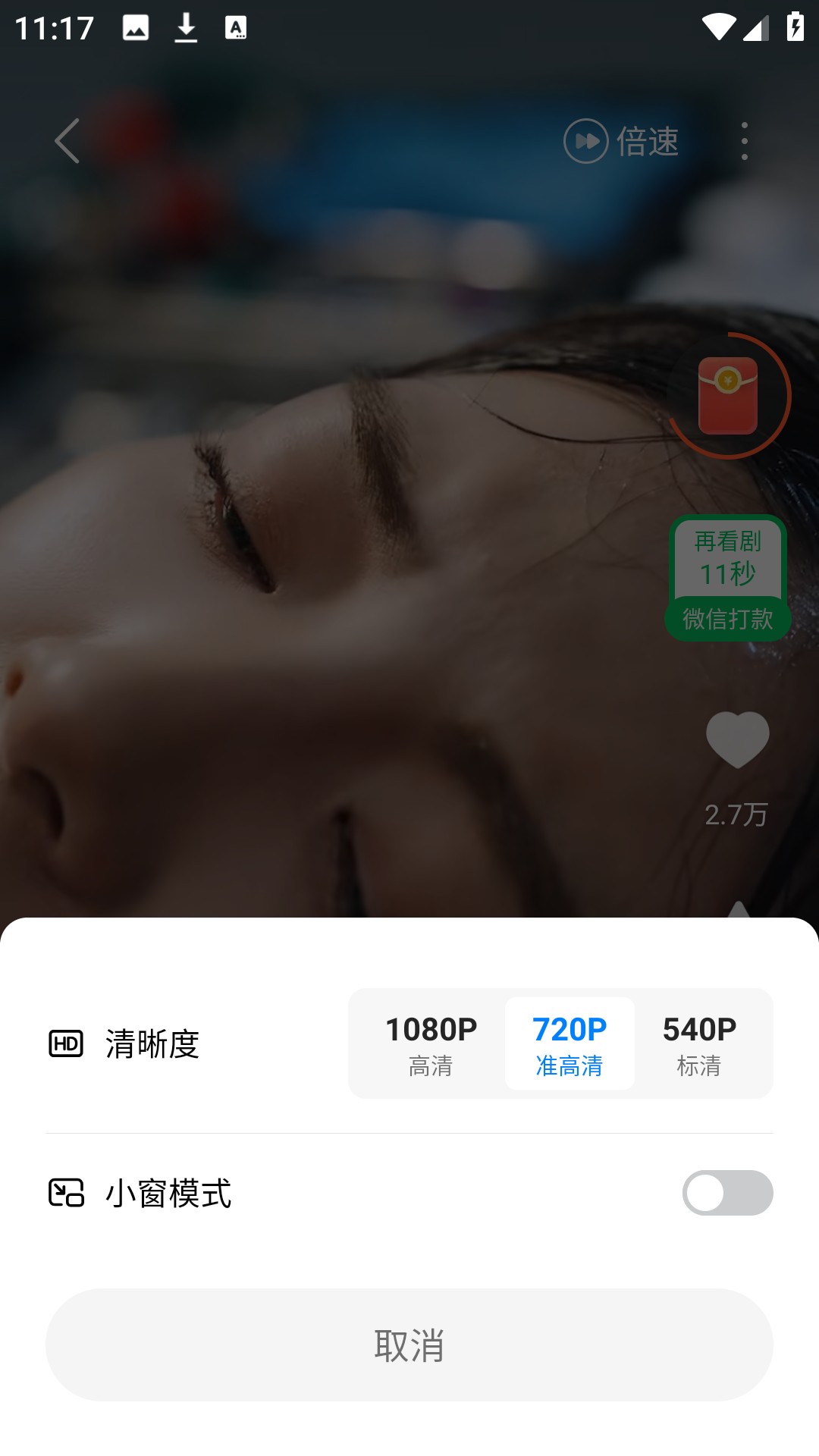
Task: Tap the back arrow to exit player
Action: (67, 141)
